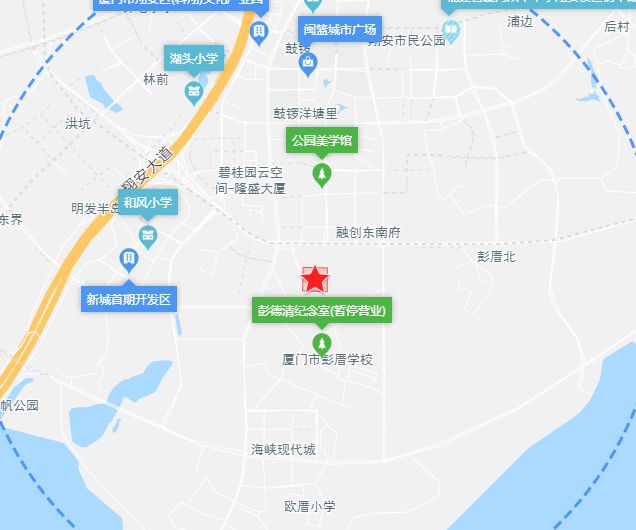This screenshot has width=636, height=530.
Task: Tap the red star location marker
Action: (316, 280)
